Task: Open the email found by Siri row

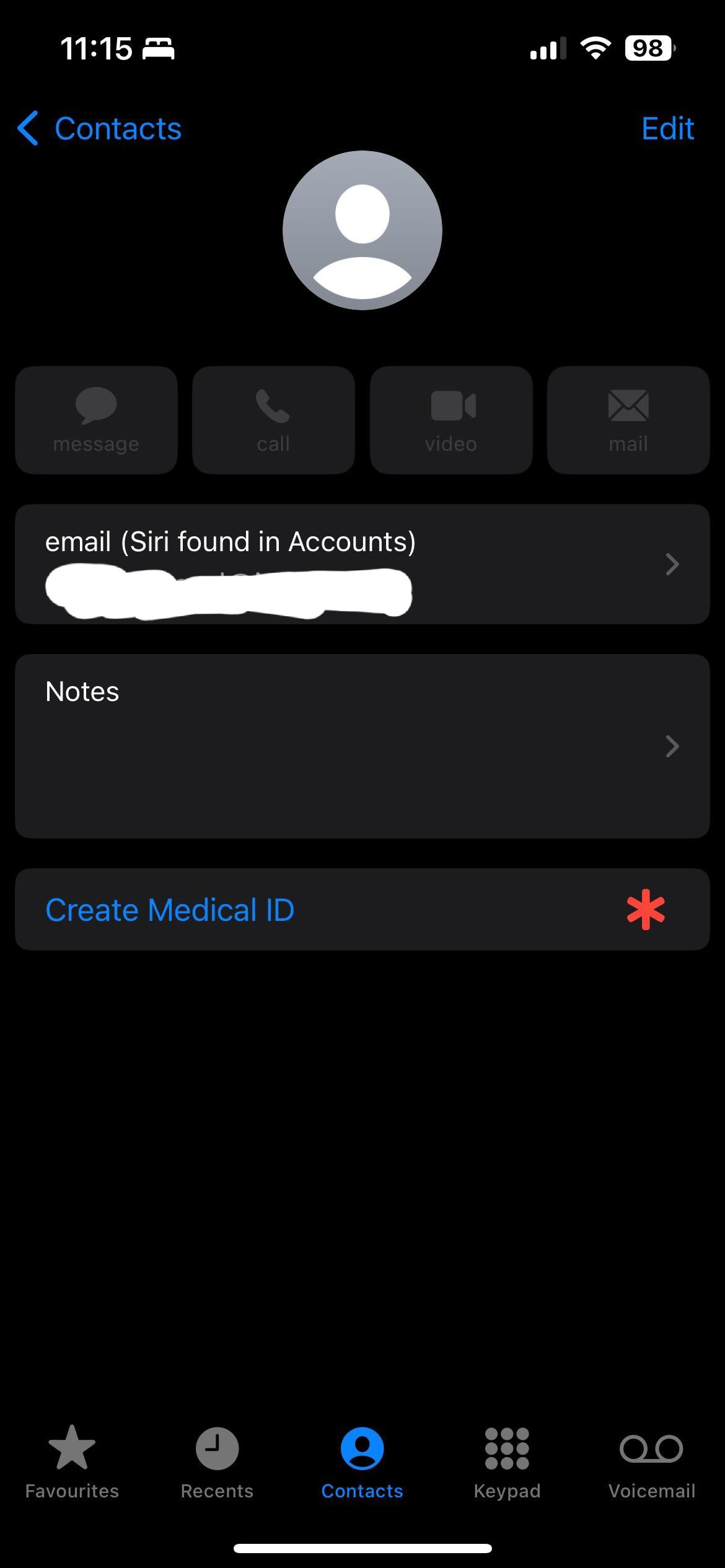Action: pos(362,564)
